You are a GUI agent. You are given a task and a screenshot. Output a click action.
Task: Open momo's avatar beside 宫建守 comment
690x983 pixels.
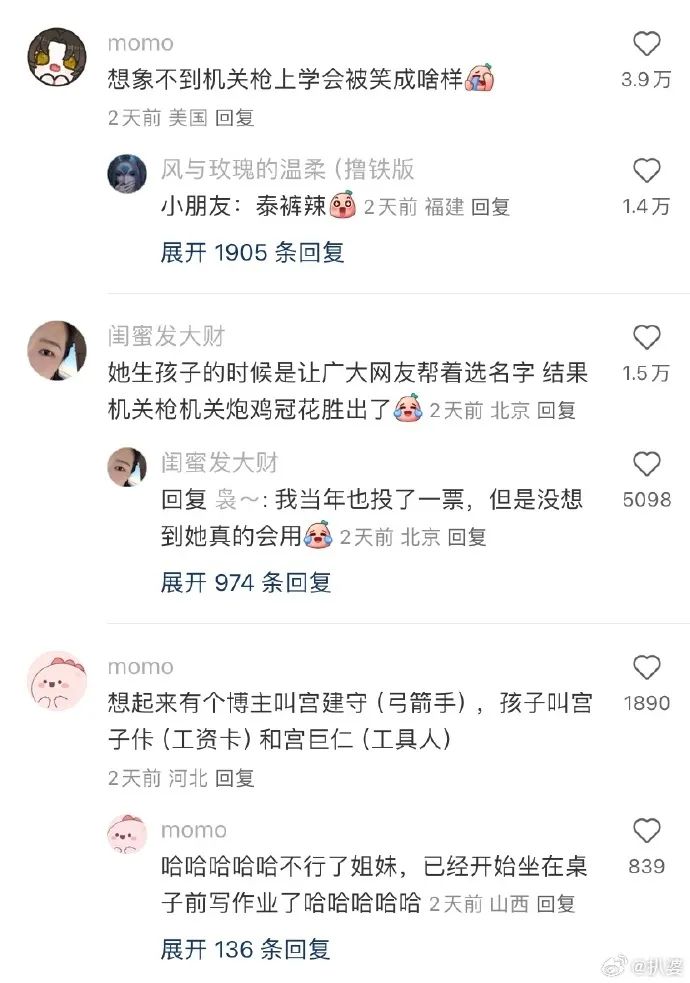[56, 681]
